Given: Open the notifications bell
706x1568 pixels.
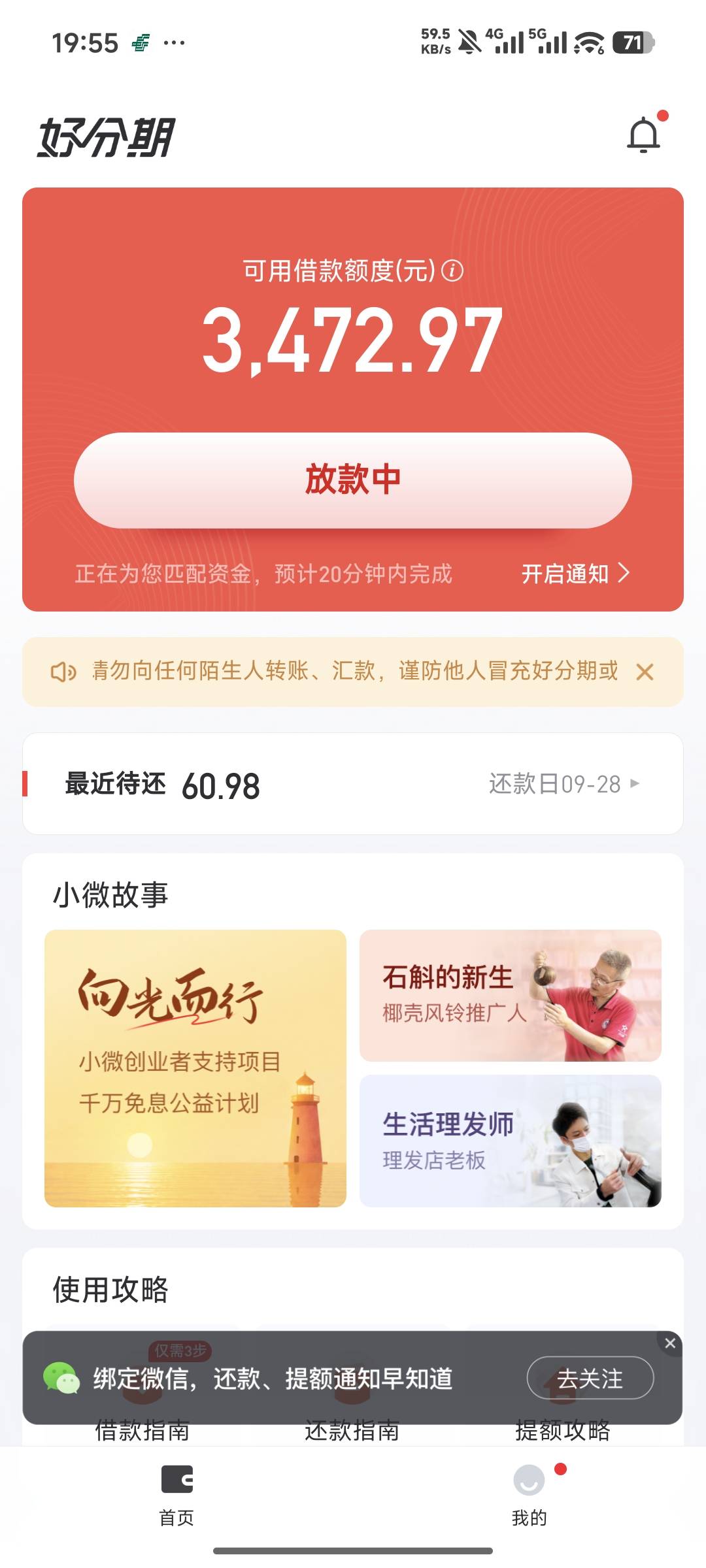Looking at the screenshot, I should click(645, 134).
